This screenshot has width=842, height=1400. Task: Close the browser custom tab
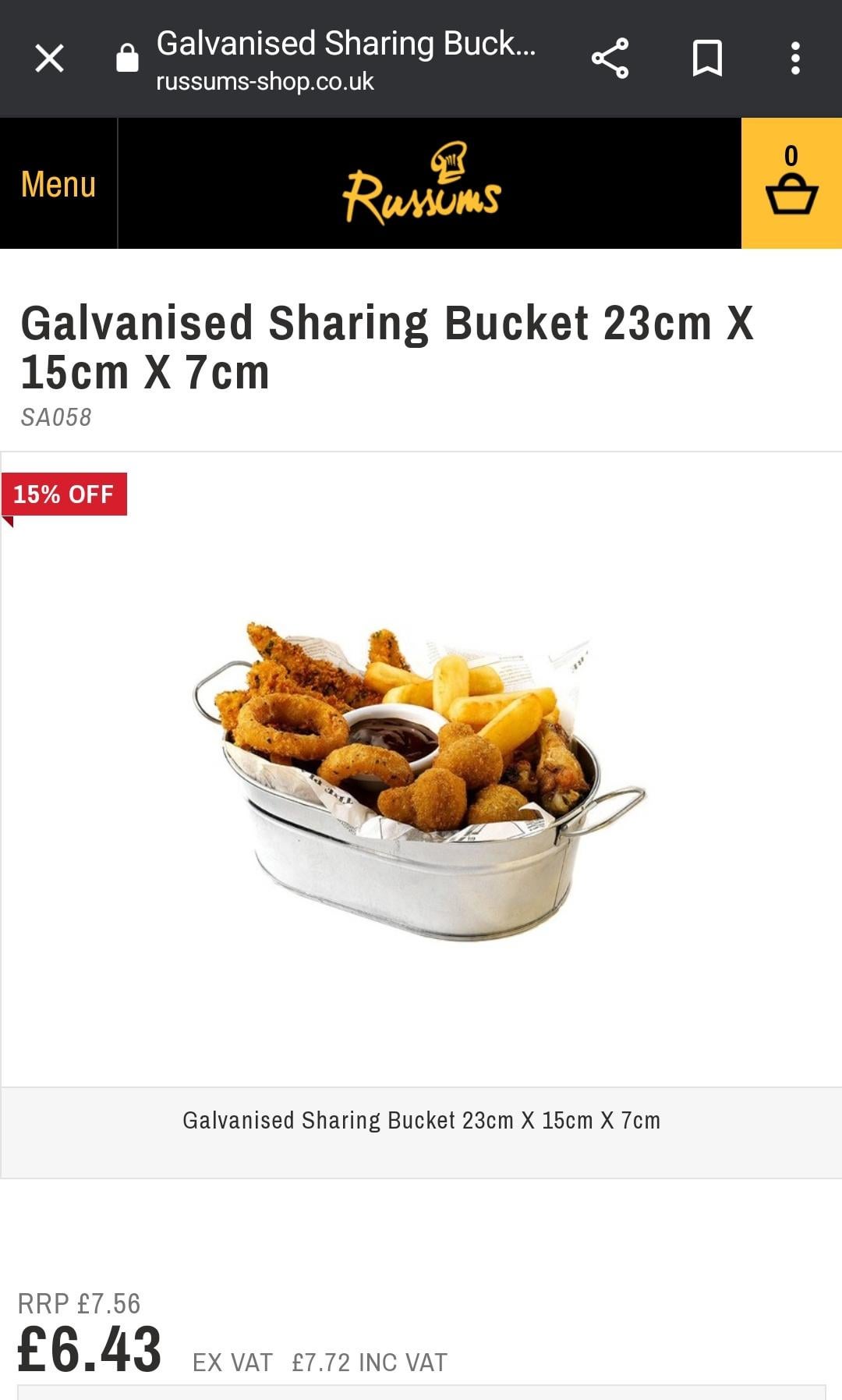tap(49, 58)
